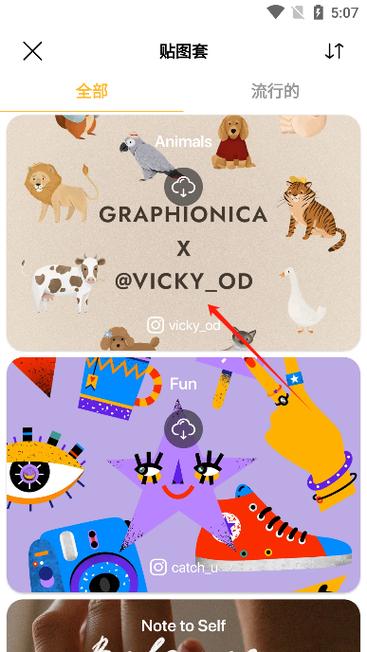Switch to the 全部 tab
367x652 pixels.
[92, 91]
